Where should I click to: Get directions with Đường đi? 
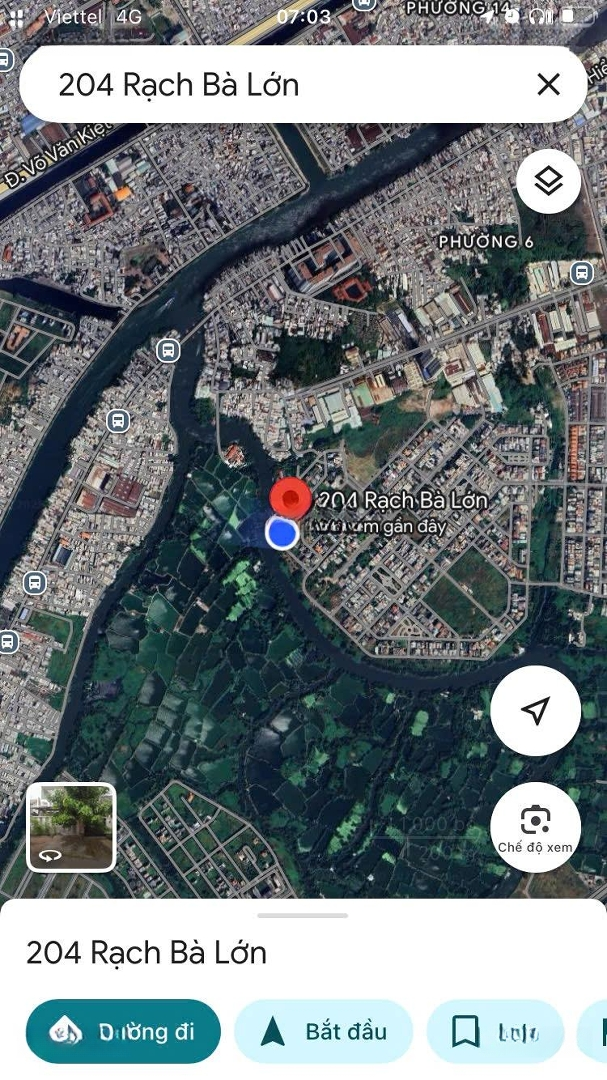(123, 1032)
